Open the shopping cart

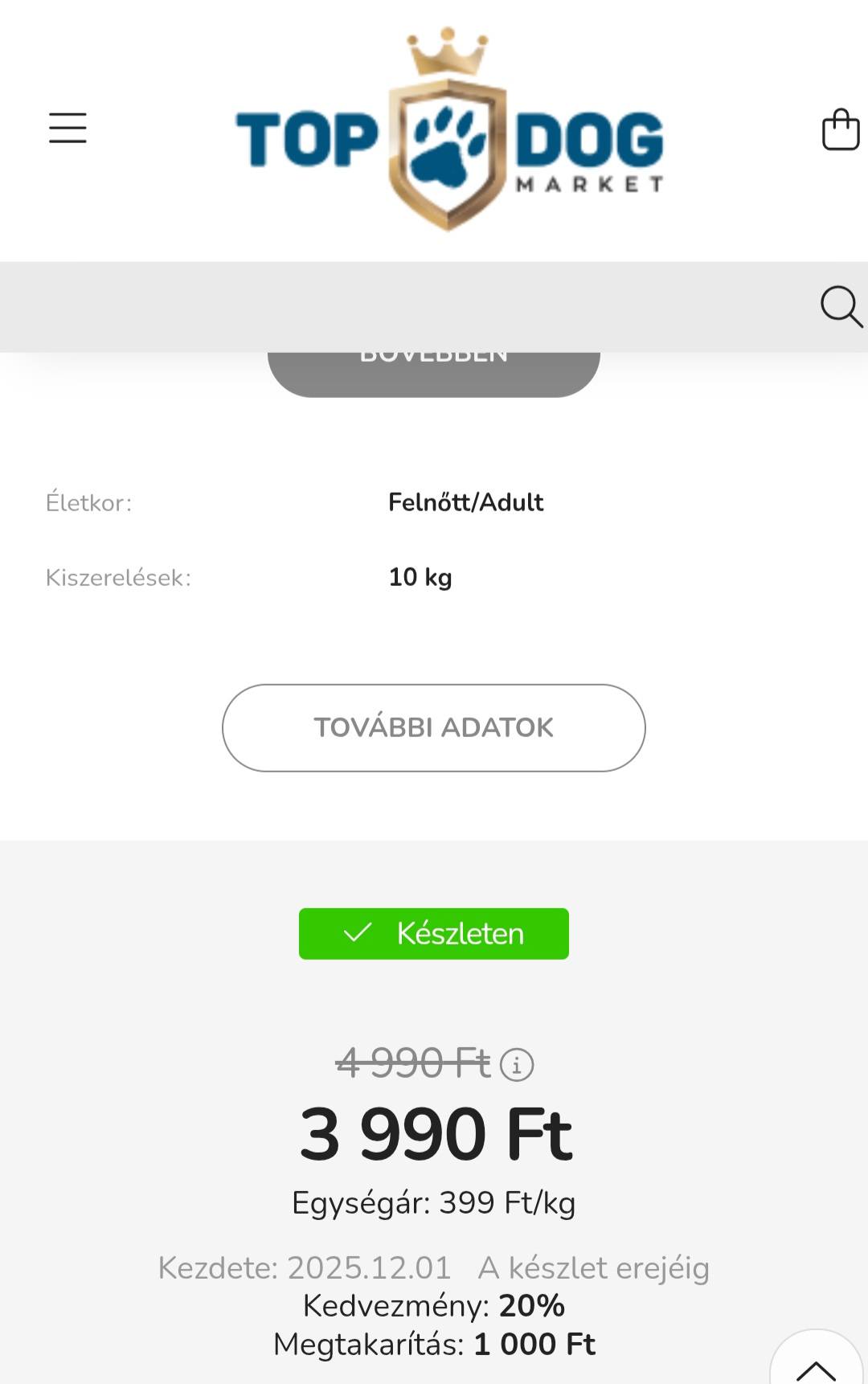click(x=841, y=129)
